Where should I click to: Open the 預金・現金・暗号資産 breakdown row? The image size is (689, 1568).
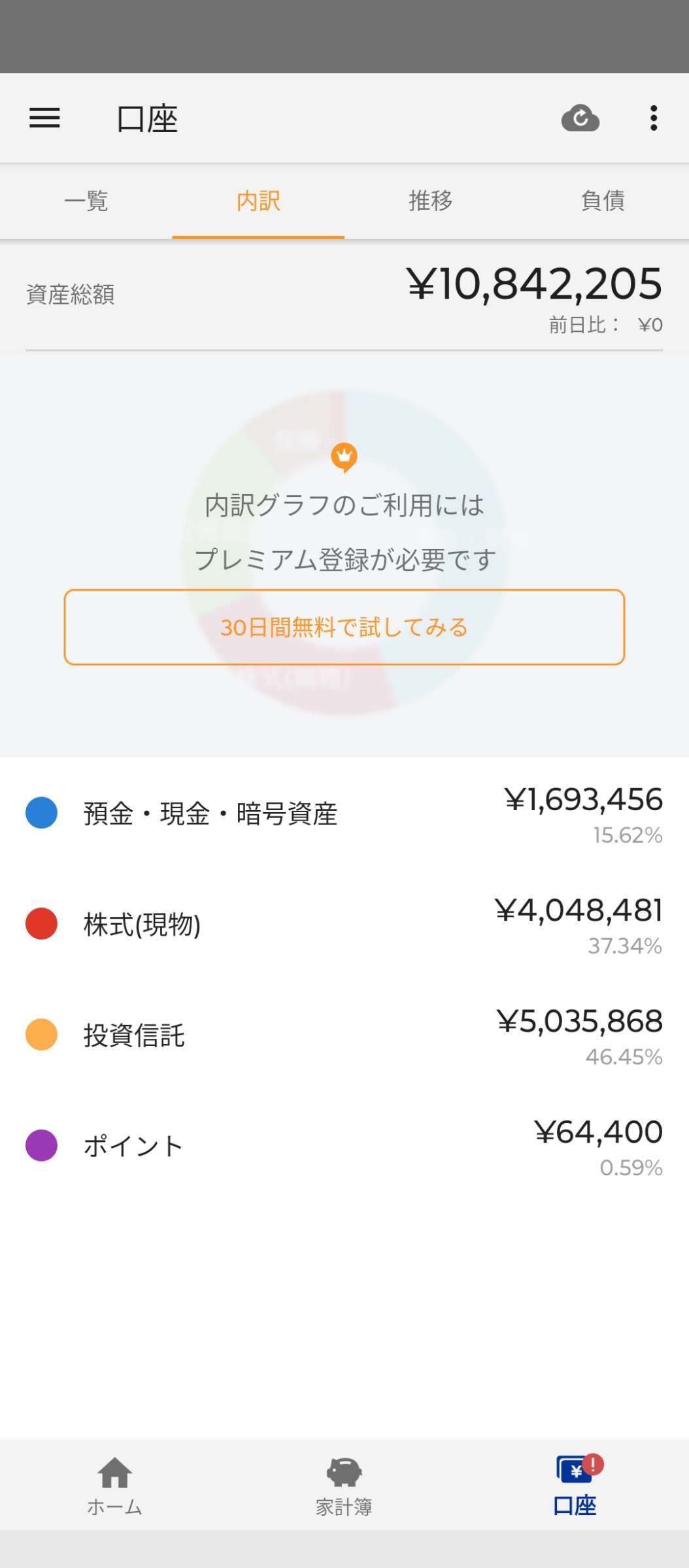pos(344,813)
